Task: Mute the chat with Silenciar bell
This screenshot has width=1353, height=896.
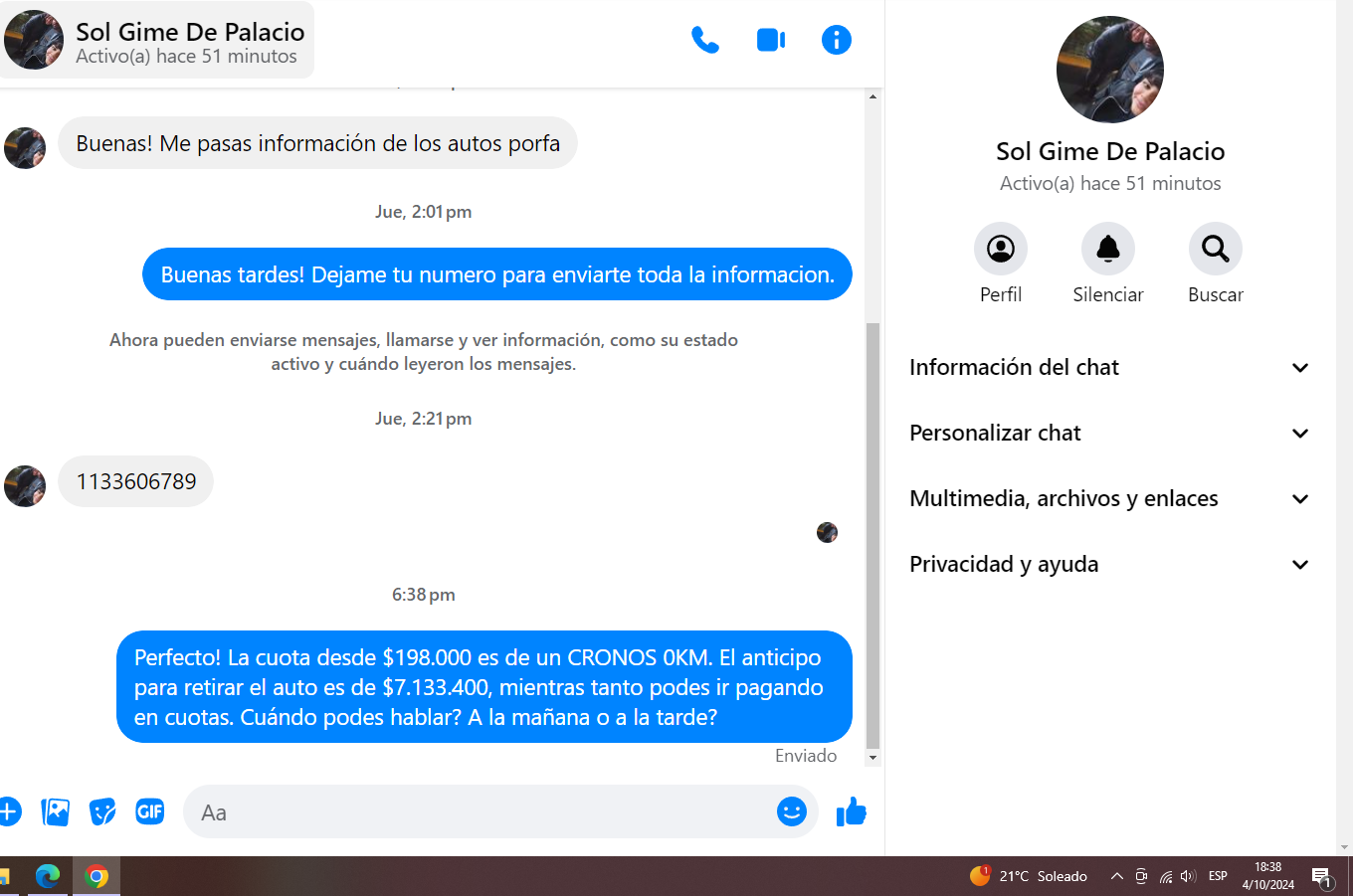Action: coord(1107,249)
